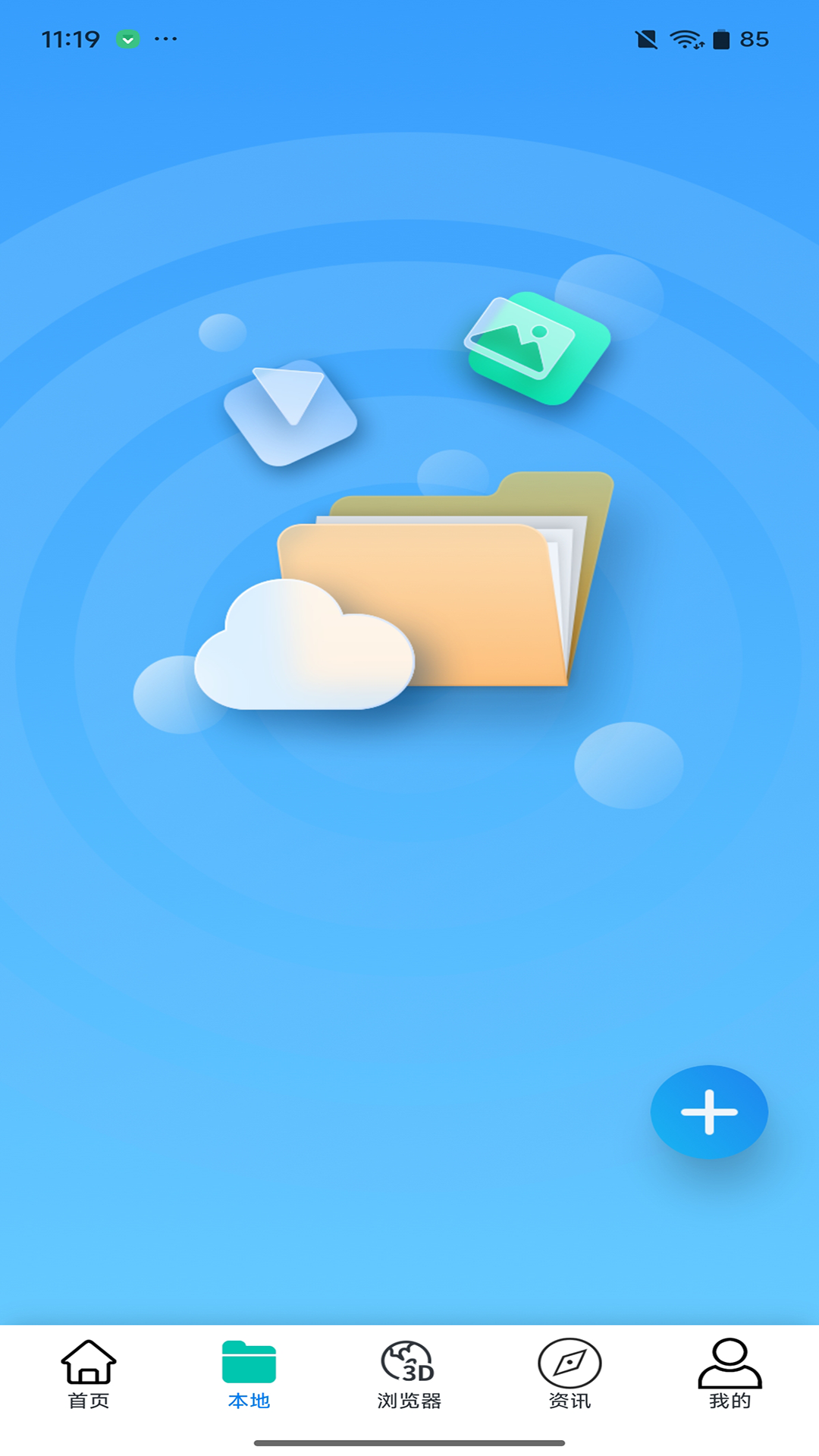Select the 本地 local files tab
Image resolution: width=819 pixels, height=1456 pixels.
(249, 1374)
